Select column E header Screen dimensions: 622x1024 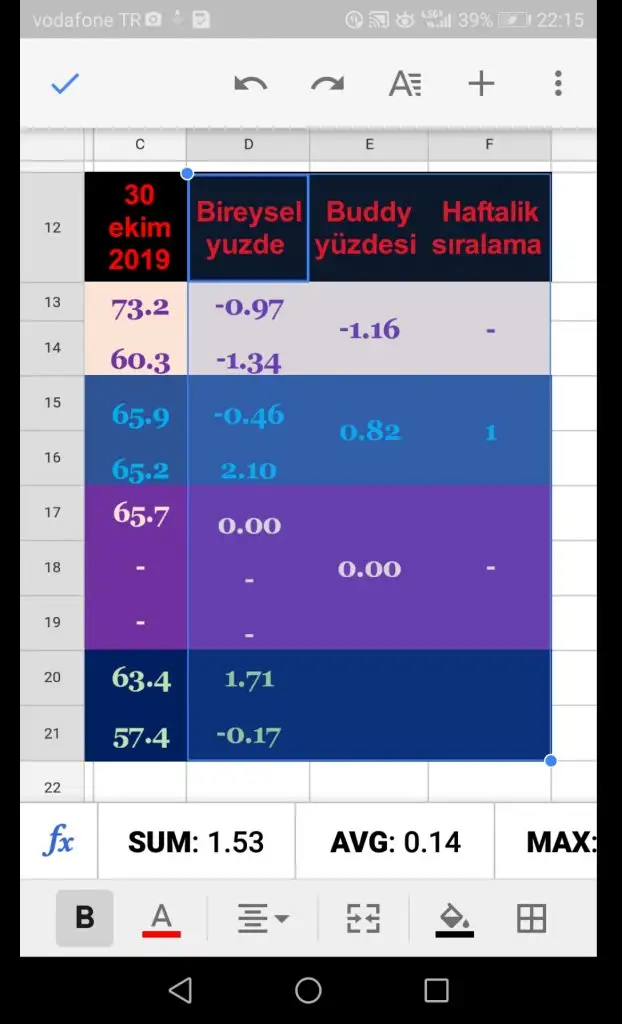[x=369, y=144]
